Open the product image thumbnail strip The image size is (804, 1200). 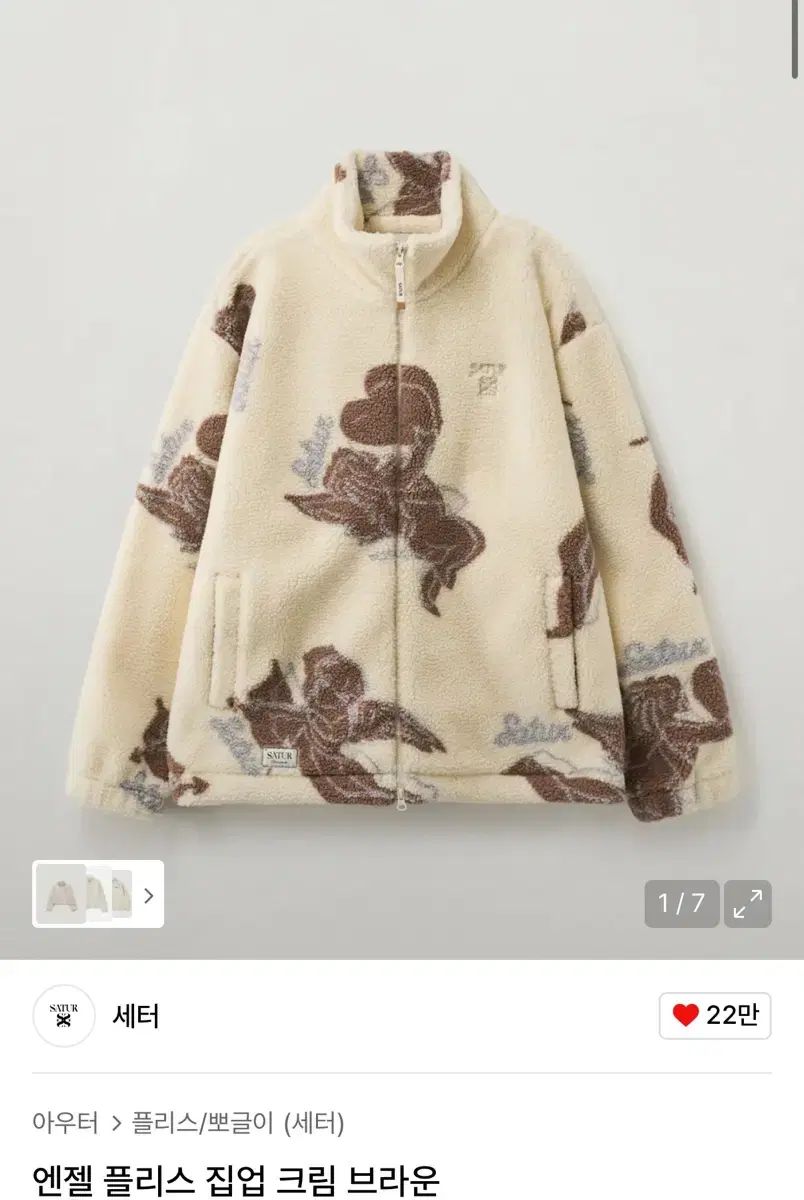98,894
